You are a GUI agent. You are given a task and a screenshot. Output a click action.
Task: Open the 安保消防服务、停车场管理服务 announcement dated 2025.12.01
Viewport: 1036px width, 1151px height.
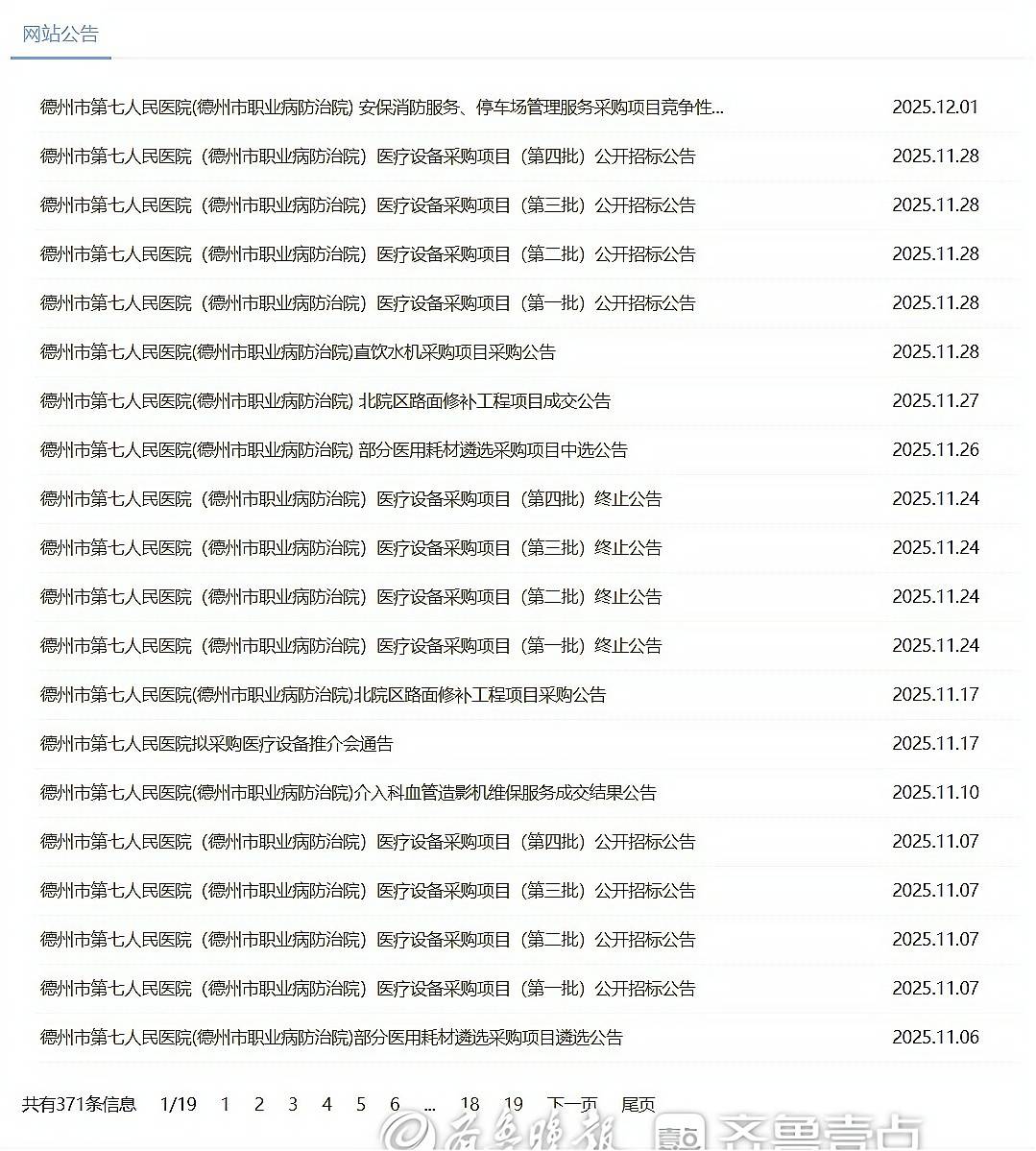(382, 108)
